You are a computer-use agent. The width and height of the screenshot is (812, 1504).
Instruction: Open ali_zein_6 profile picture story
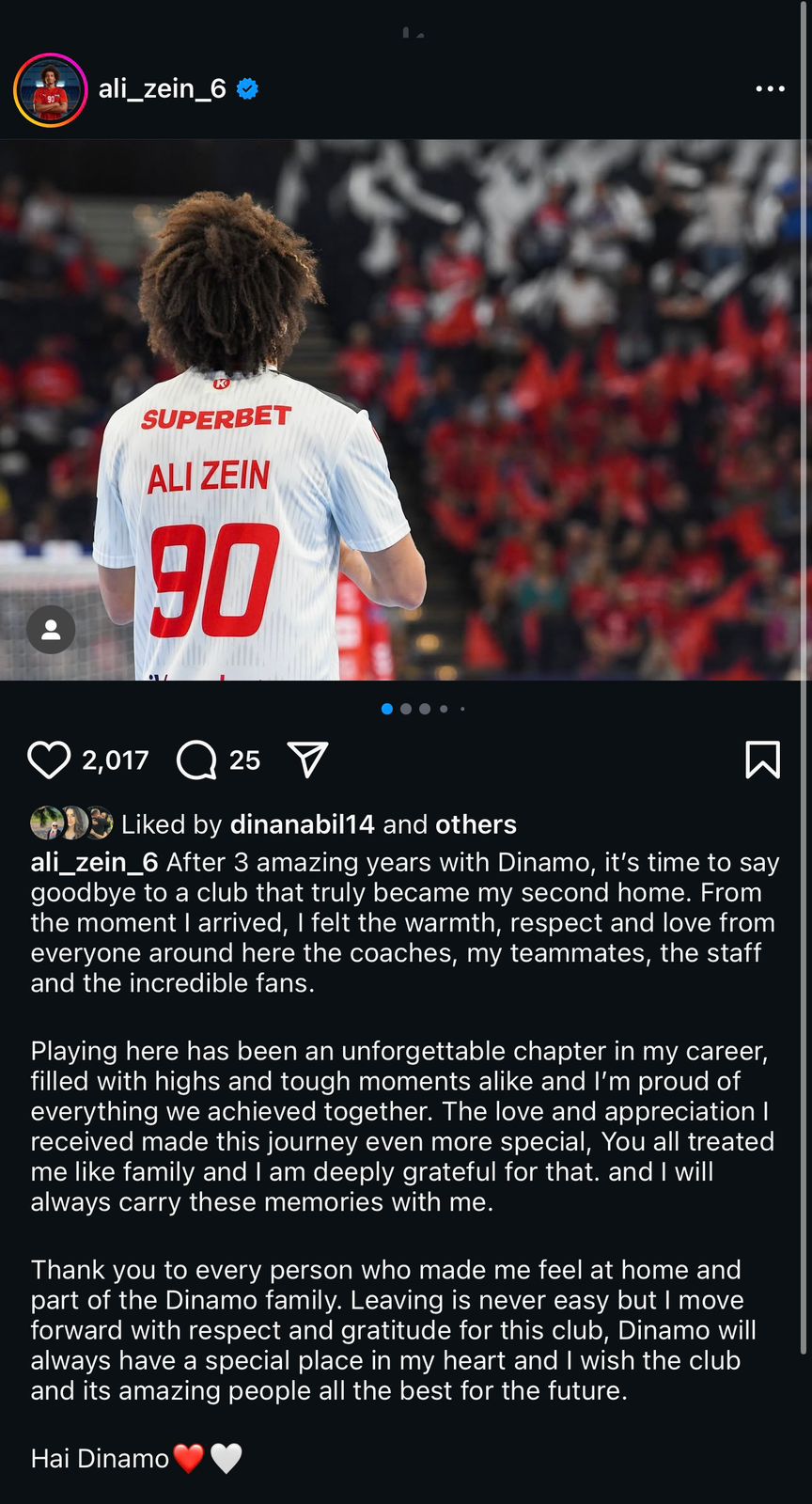pyautogui.click(x=51, y=90)
